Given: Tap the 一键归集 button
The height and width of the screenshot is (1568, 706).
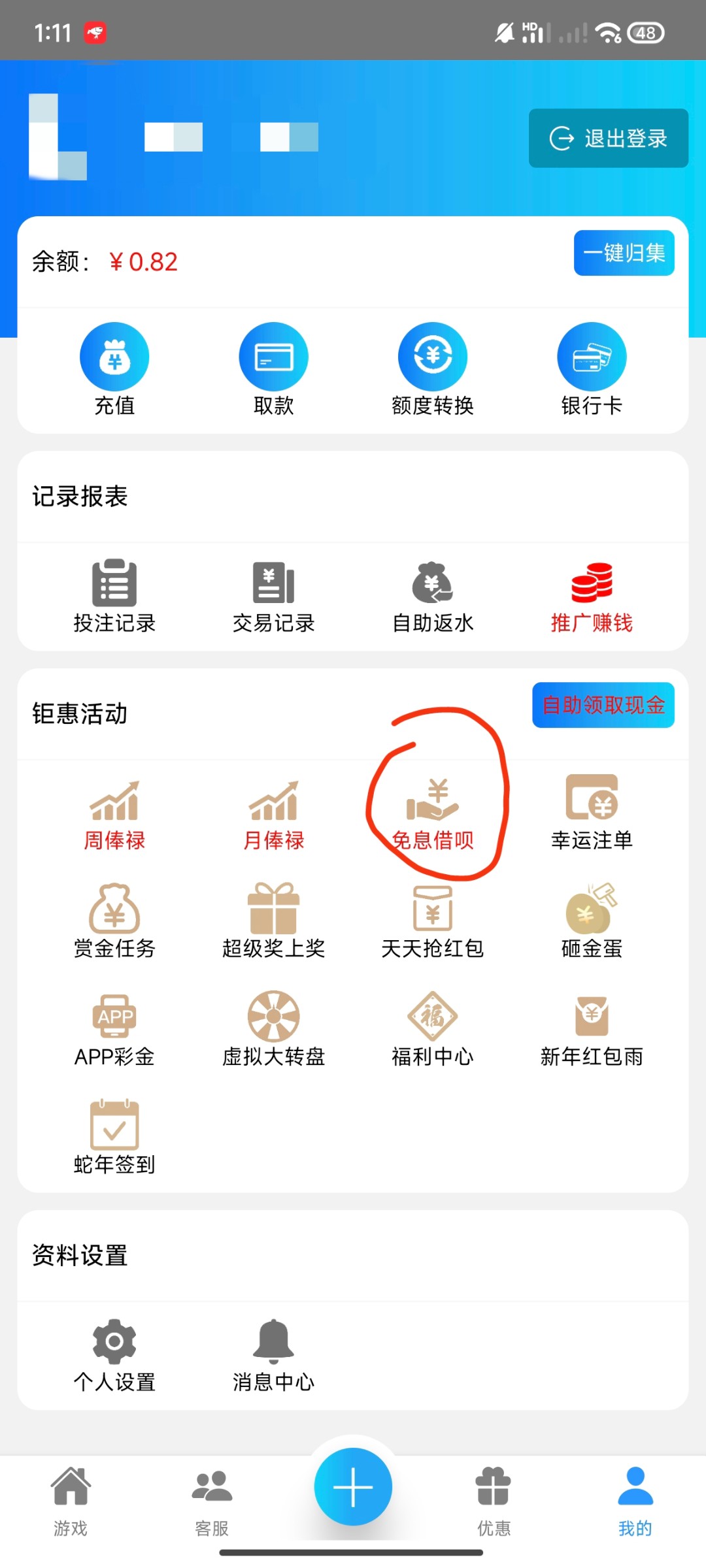Looking at the screenshot, I should [624, 253].
